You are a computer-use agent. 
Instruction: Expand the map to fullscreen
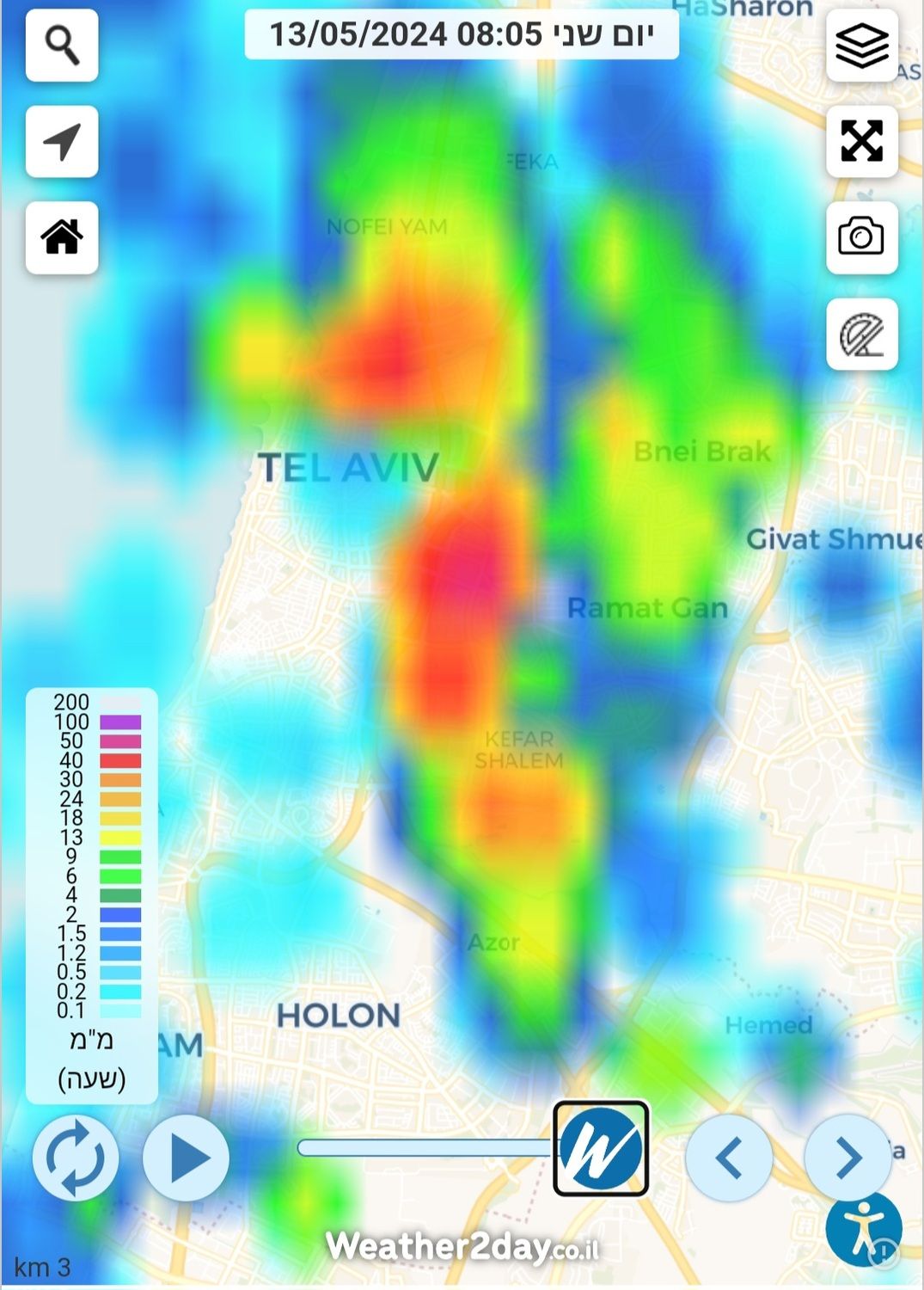(x=861, y=141)
